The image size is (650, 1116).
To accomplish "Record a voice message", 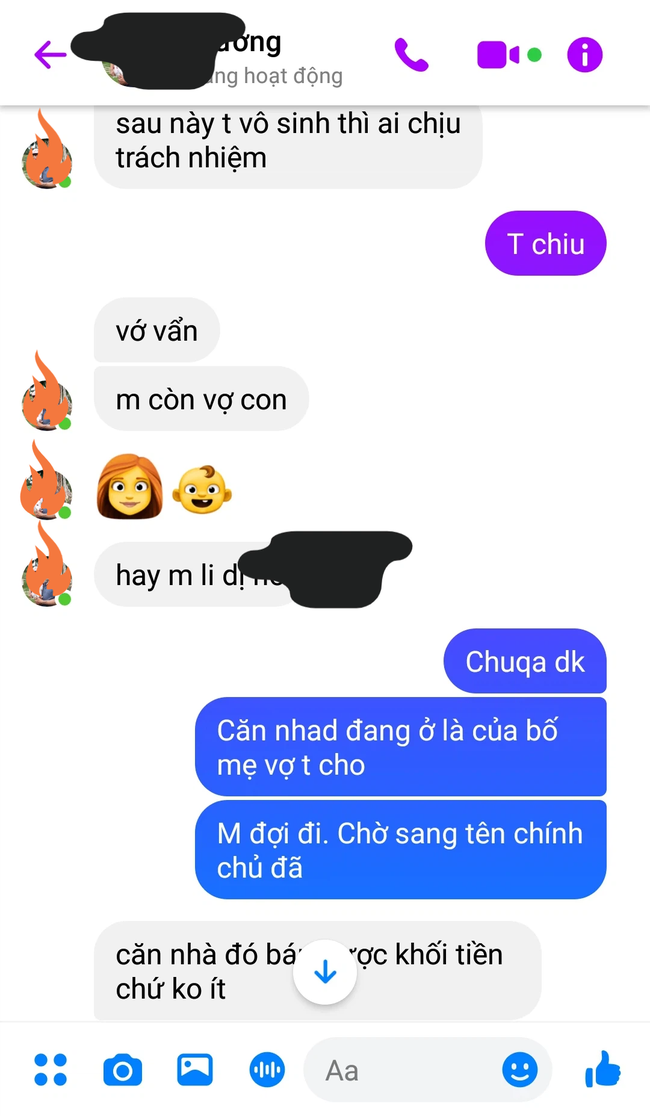I will tap(266, 1070).
